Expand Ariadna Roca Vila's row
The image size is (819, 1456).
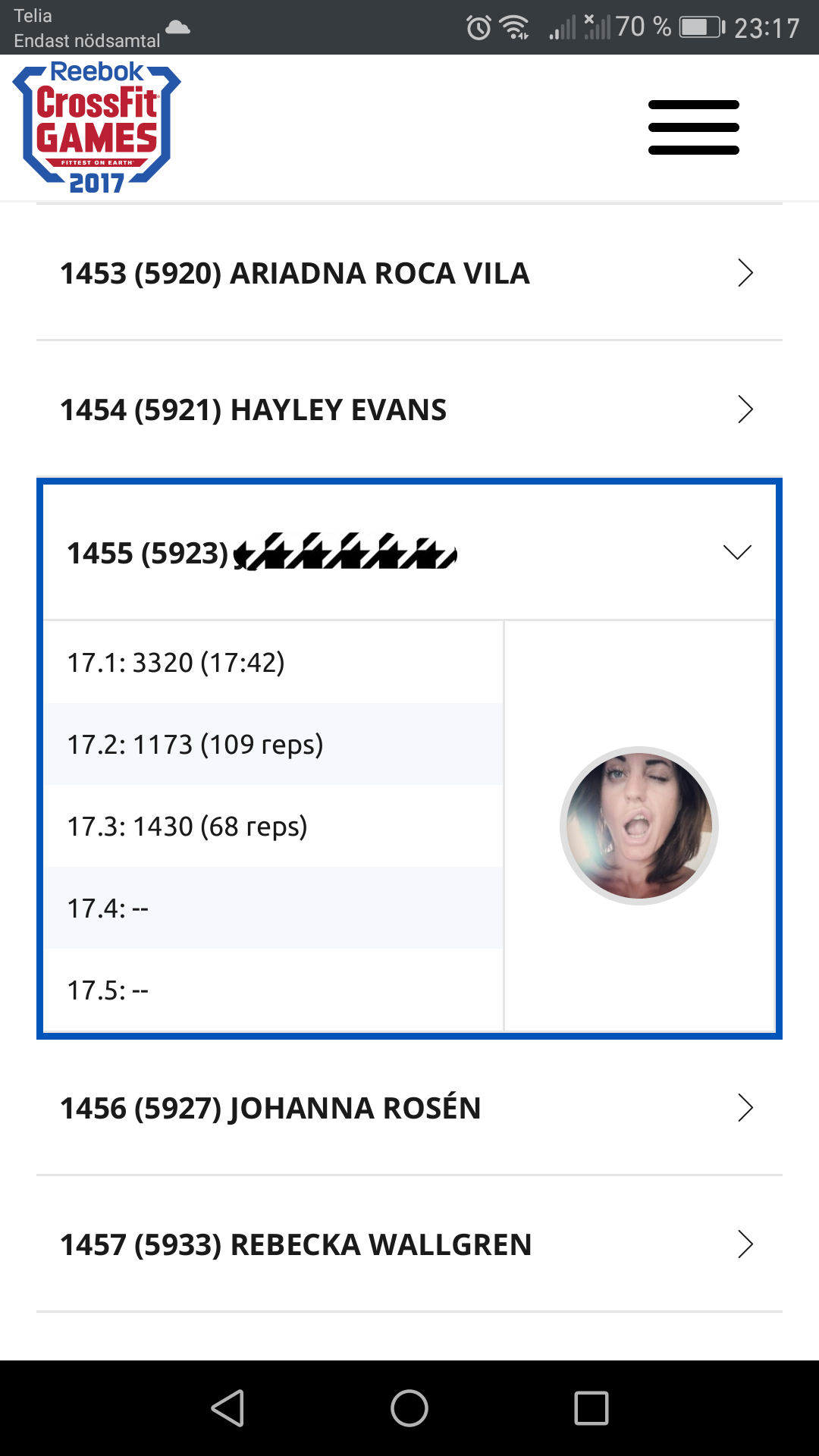(x=409, y=273)
